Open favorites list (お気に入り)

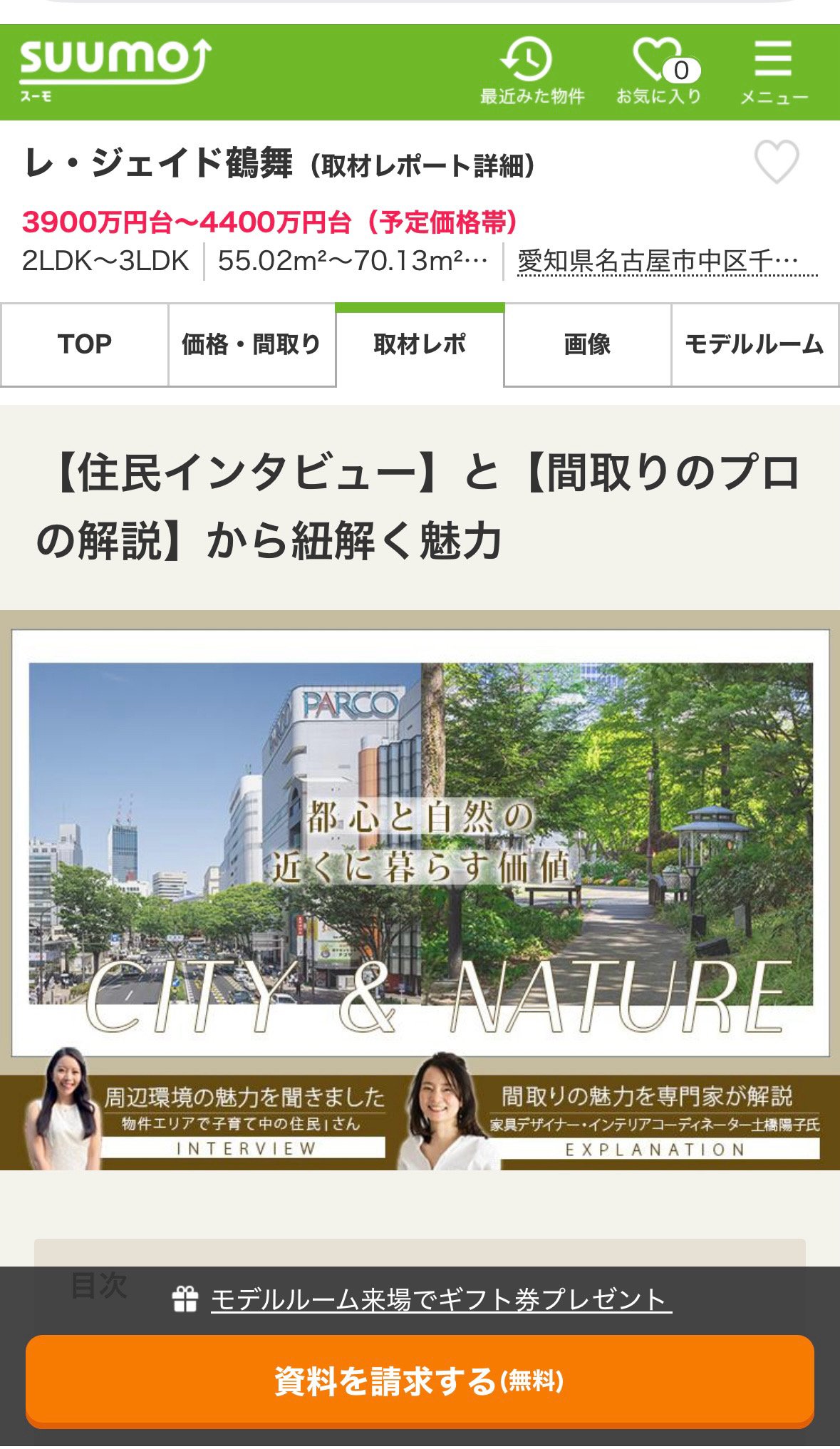pyautogui.click(x=659, y=73)
